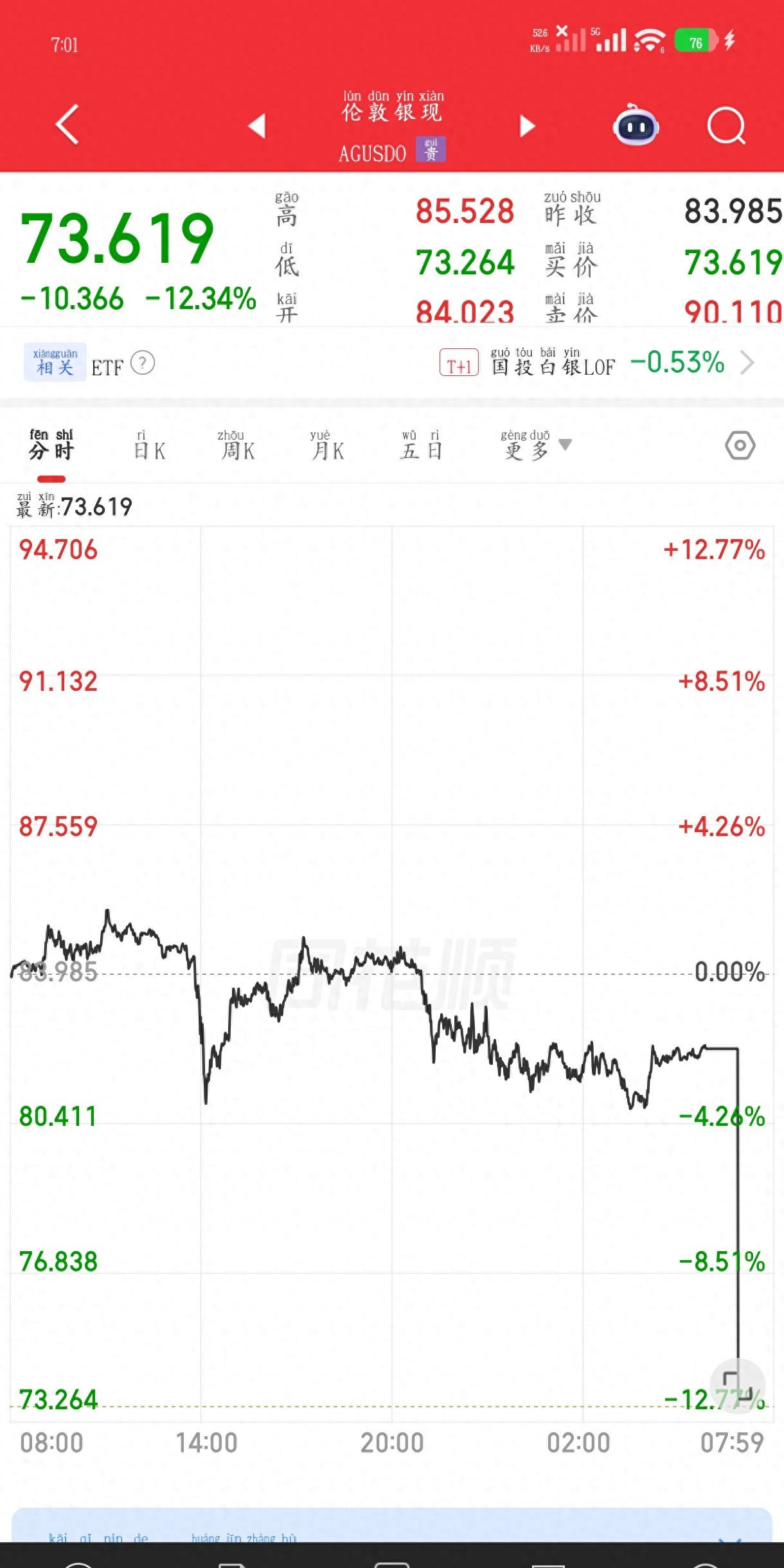Switch to previous stock with left arrow
The height and width of the screenshot is (1568, 784).
click(256, 127)
